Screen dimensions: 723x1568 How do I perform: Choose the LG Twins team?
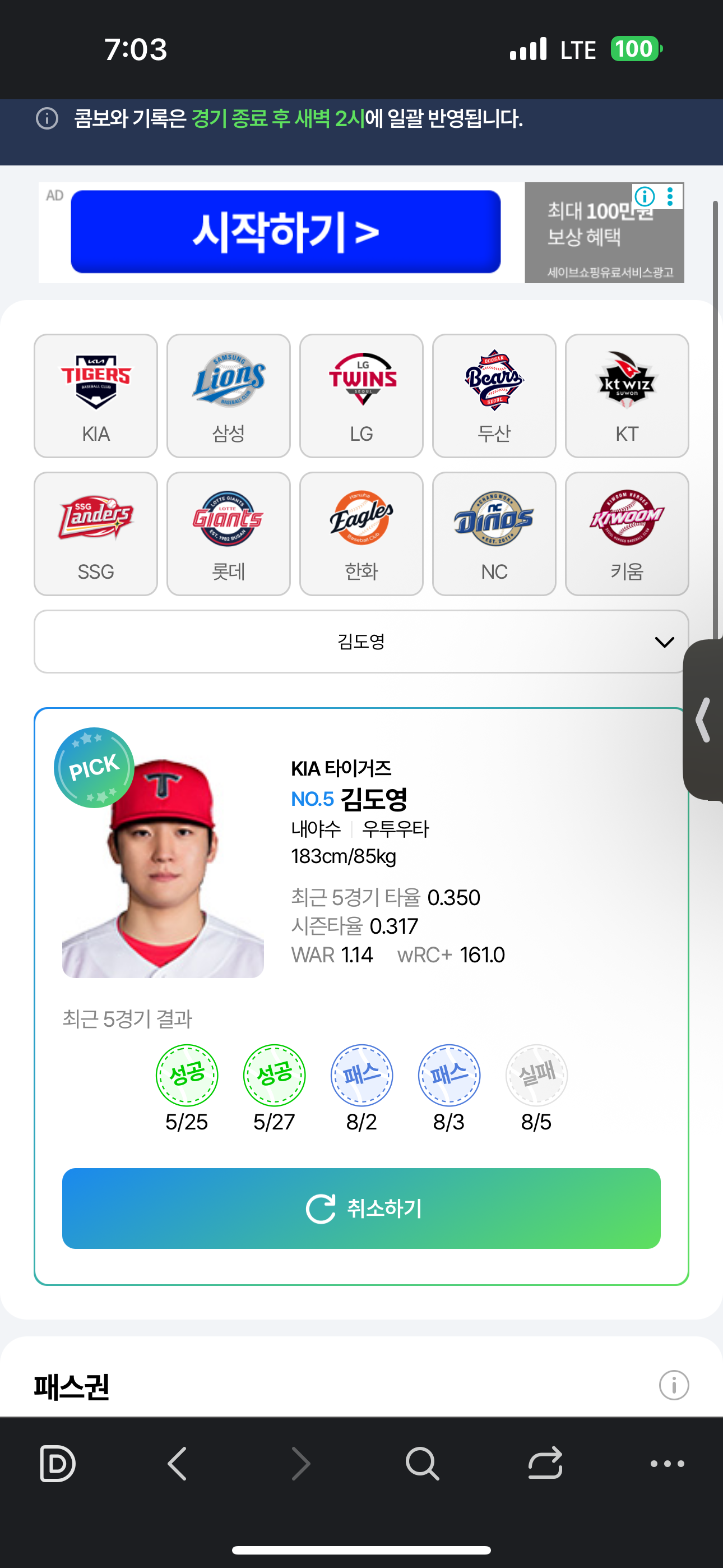tap(361, 396)
